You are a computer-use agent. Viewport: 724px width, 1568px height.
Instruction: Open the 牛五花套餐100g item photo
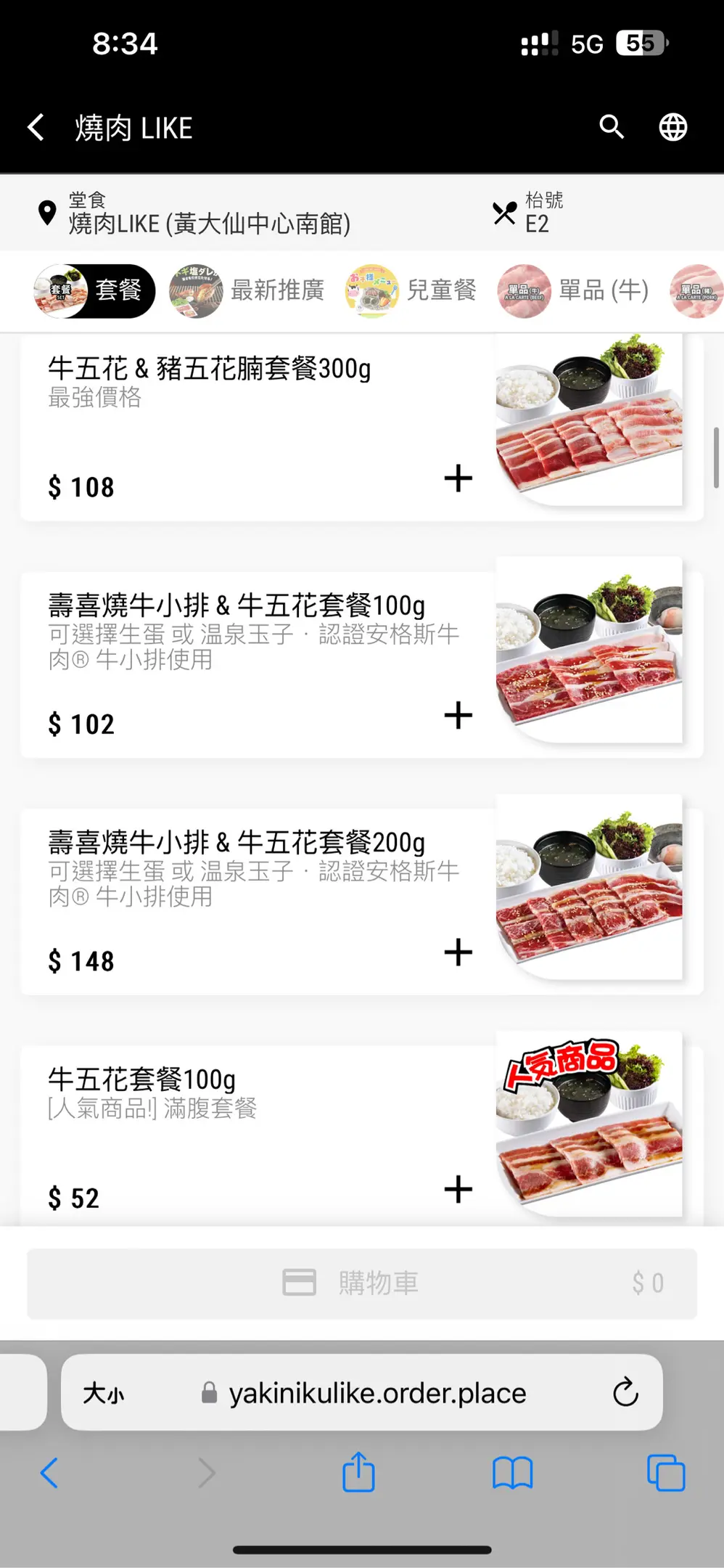588,1125
